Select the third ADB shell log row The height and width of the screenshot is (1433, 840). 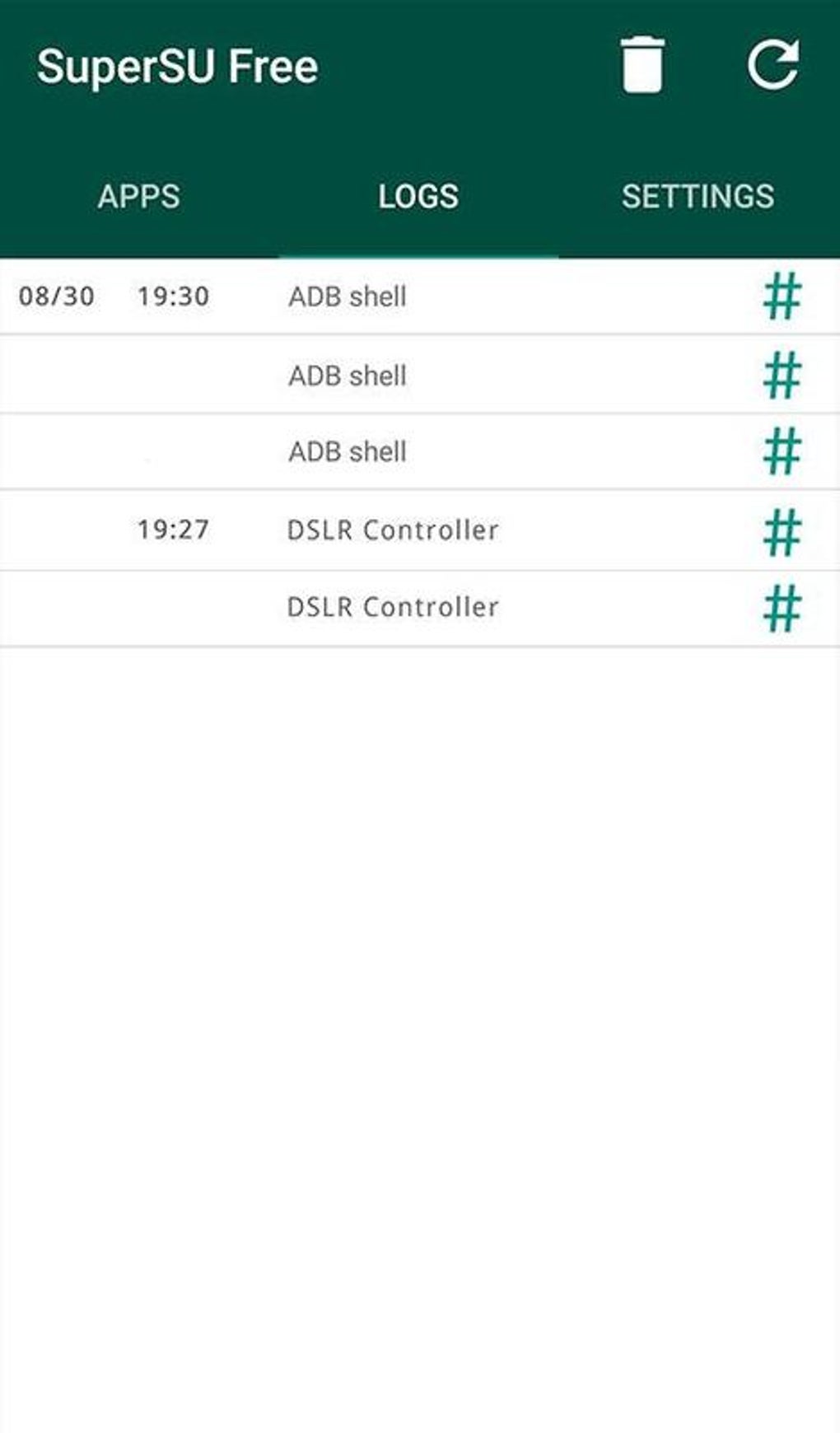pos(347,451)
